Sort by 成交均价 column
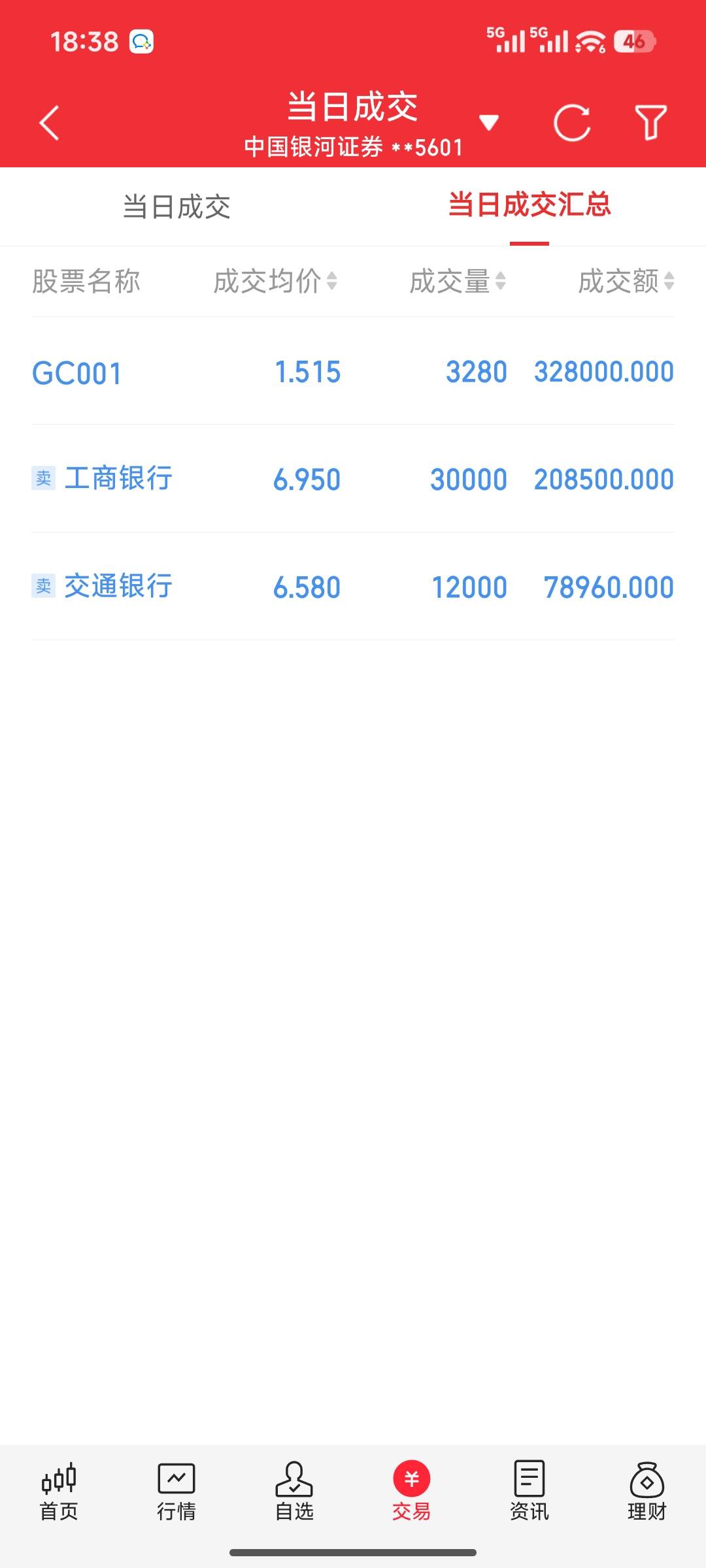This screenshot has height=1568, width=706. pos(275,282)
